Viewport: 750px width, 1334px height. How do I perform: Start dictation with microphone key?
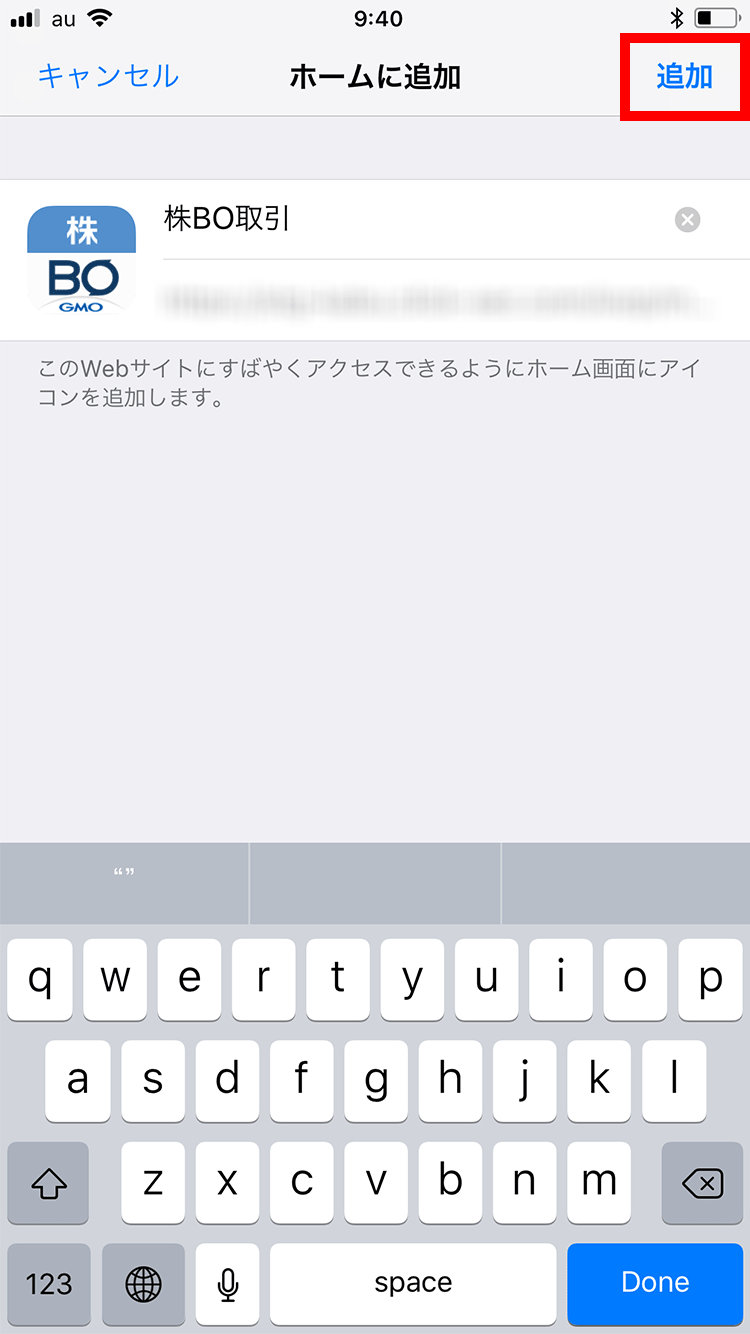pos(229,1283)
